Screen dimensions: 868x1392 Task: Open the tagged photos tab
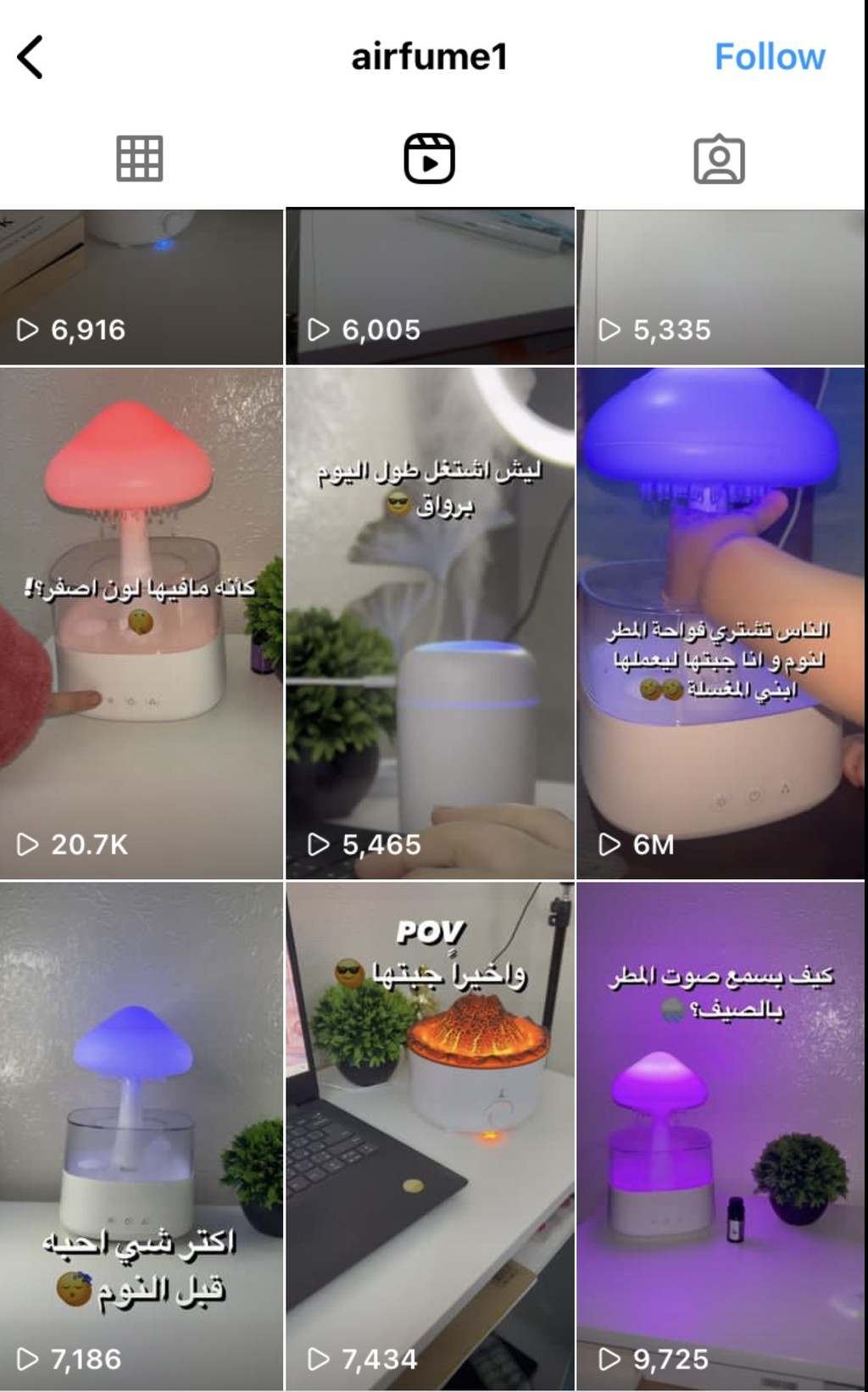pos(719,159)
